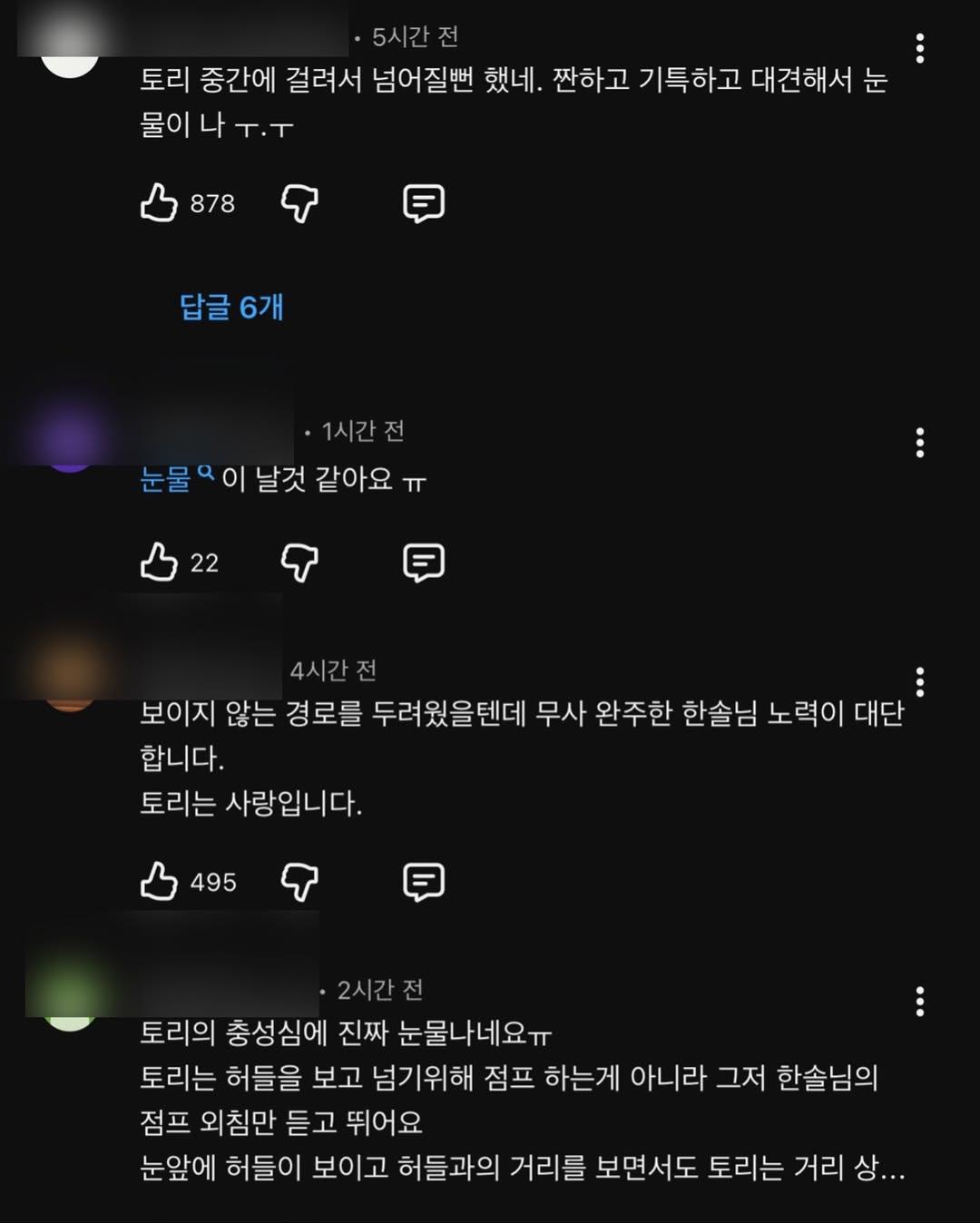The height and width of the screenshot is (1223, 980).
Task: Click the comment bubble icon under 눈물 comment
Action: click(x=423, y=563)
